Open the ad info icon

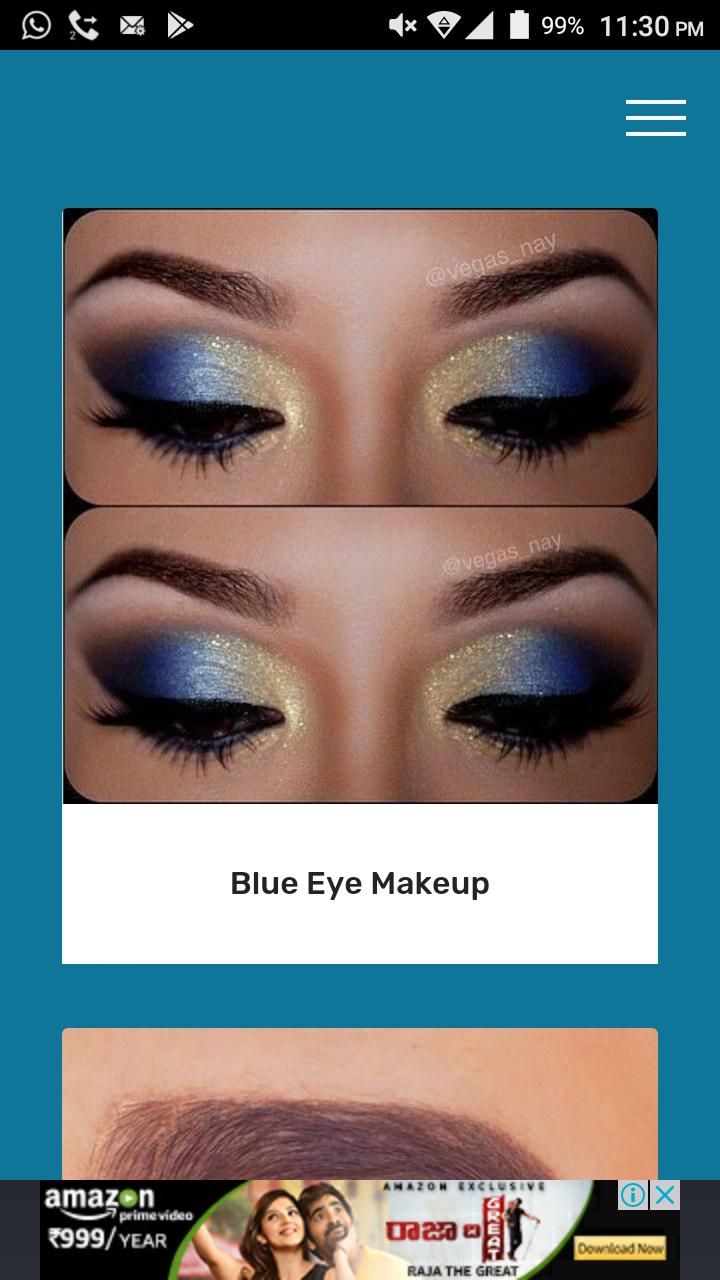click(x=633, y=1194)
